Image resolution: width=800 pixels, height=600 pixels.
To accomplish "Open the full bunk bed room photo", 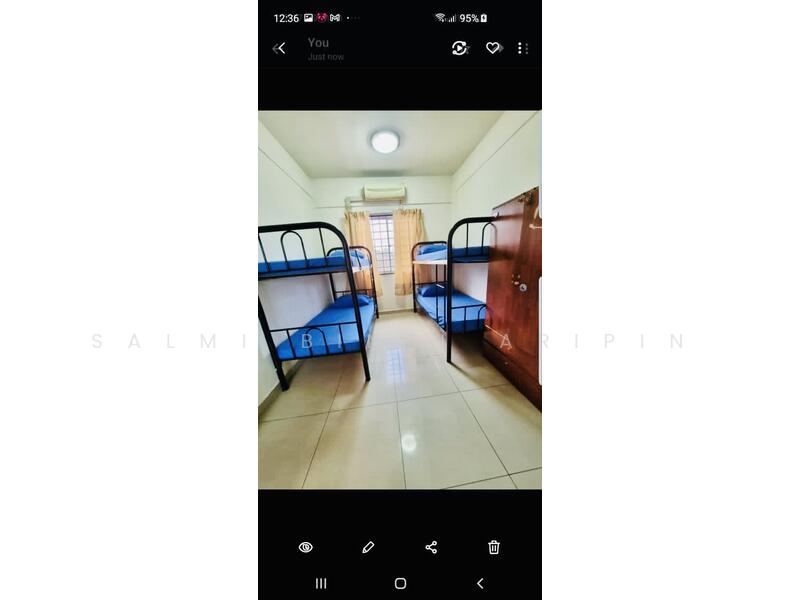I will (400, 300).
